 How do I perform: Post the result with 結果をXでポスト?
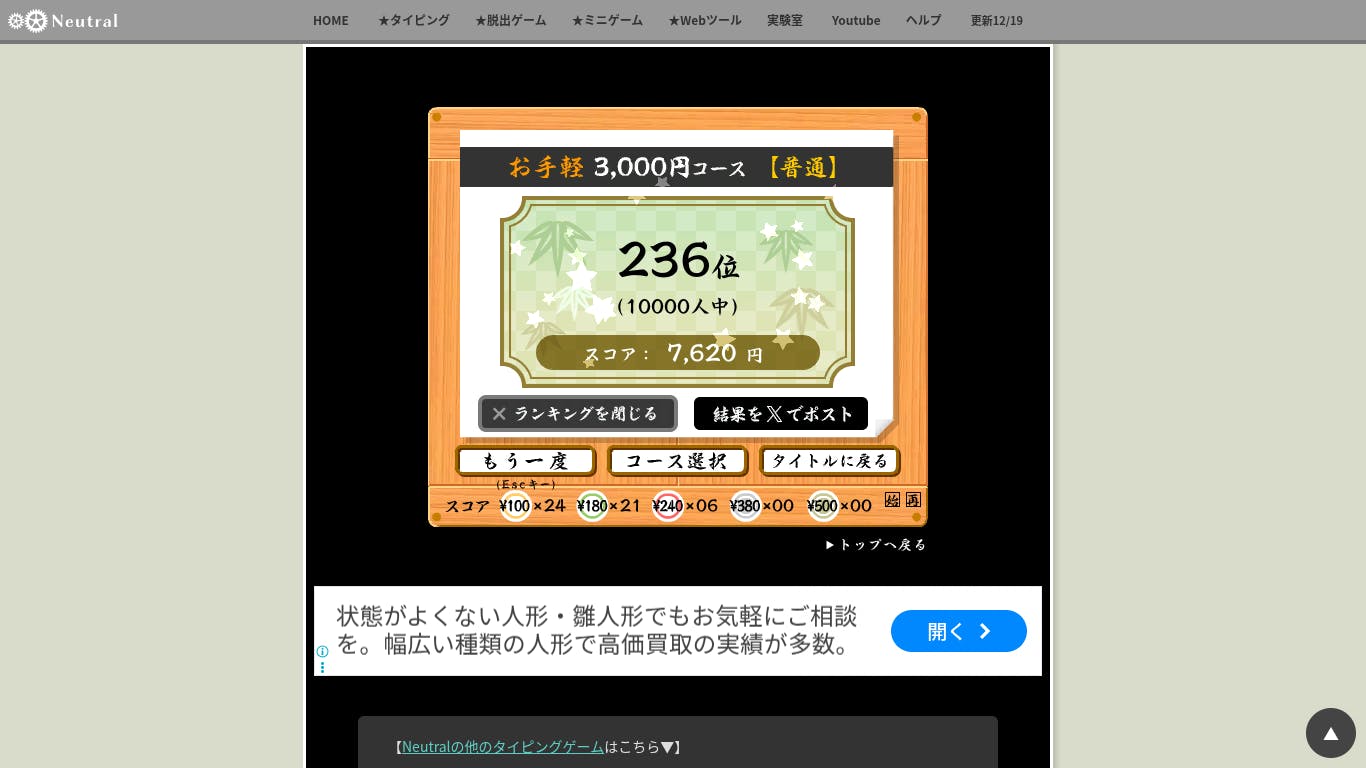coord(781,414)
